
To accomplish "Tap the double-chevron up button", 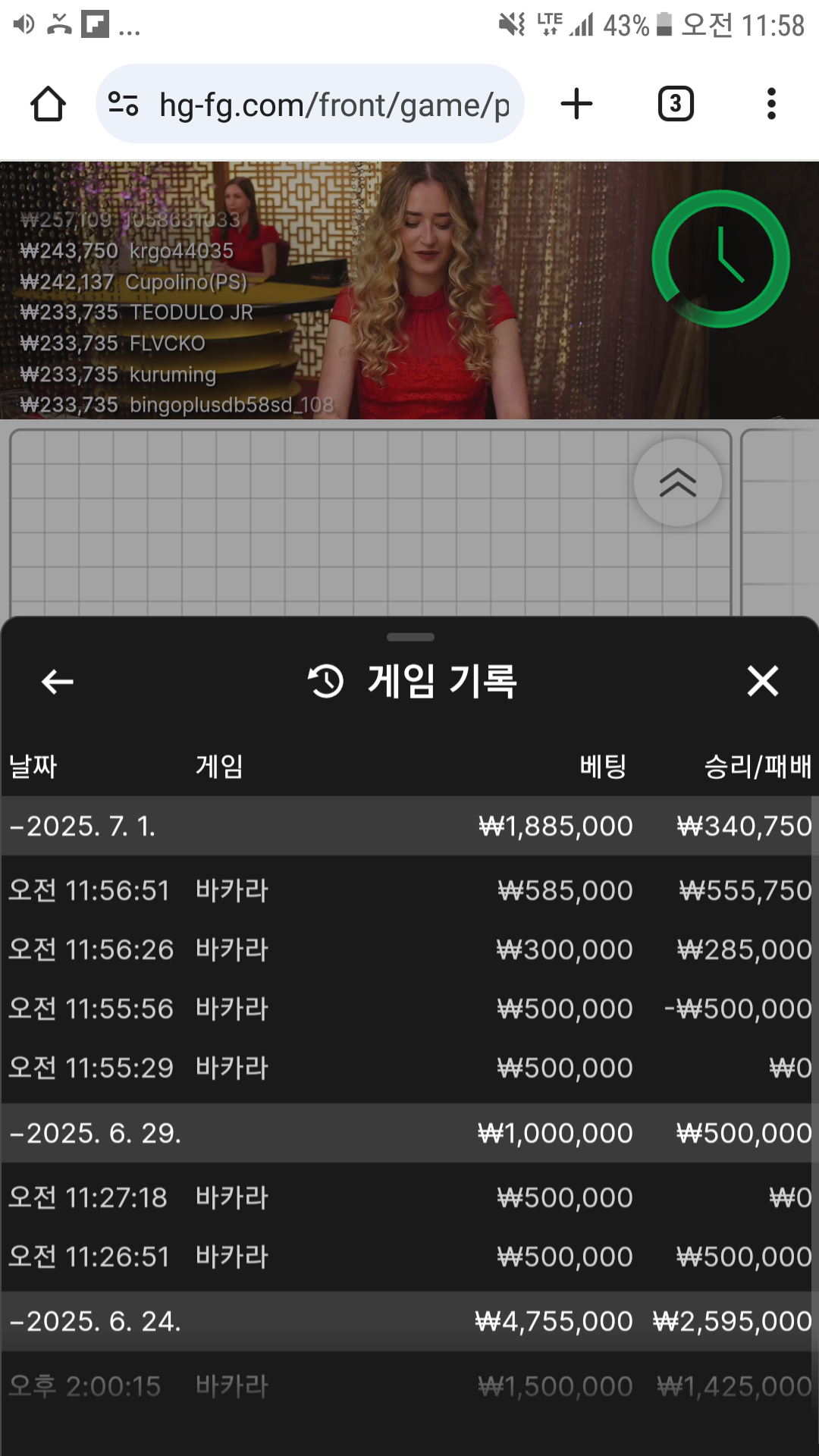I will coord(677,482).
